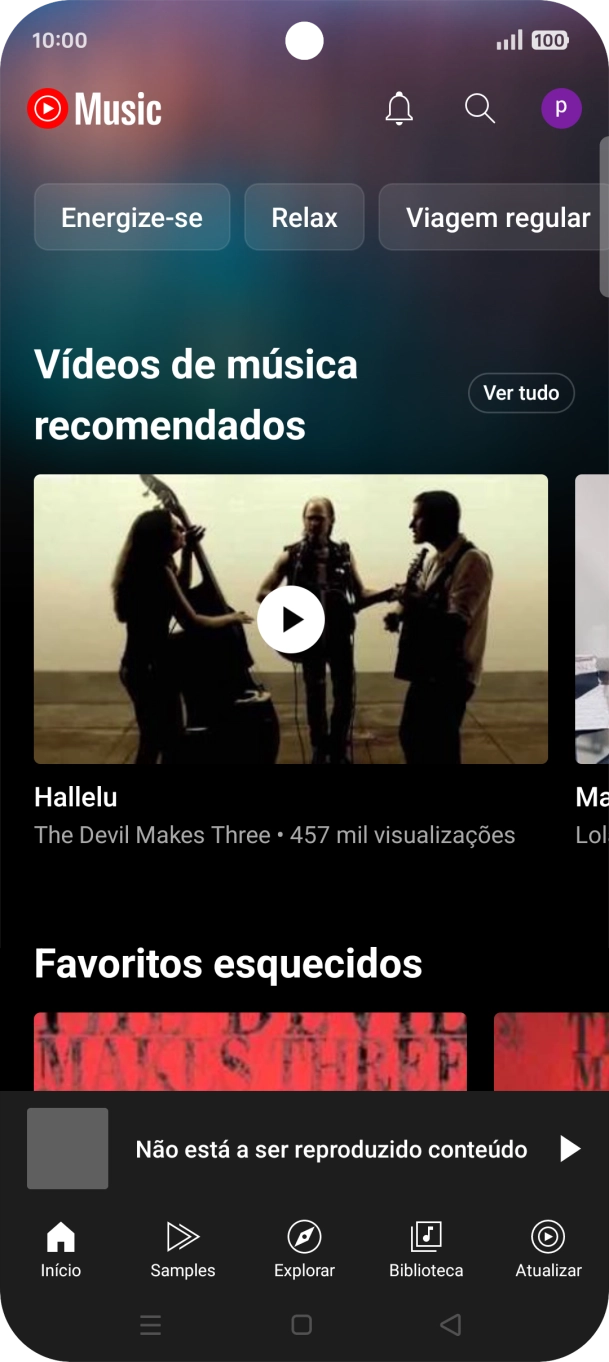This screenshot has height=1362, width=609.
Task: Tap the mini player play button
Action: [x=569, y=1148]
